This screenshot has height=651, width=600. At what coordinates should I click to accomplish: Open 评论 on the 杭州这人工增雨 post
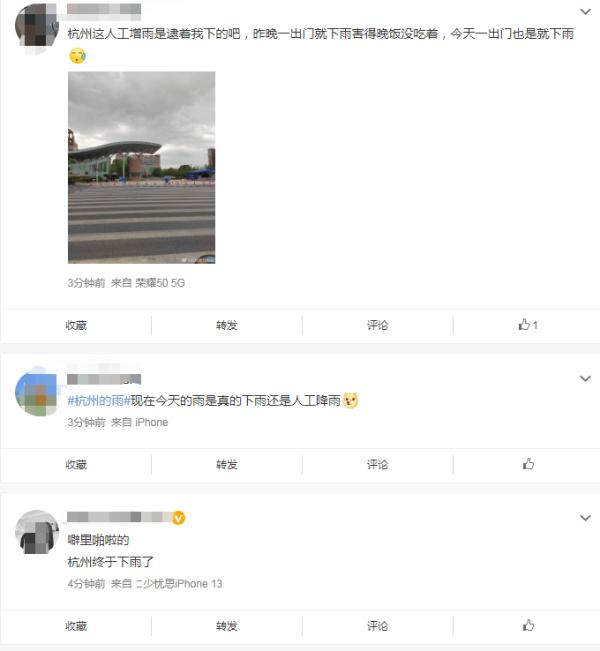coord(377,325)
